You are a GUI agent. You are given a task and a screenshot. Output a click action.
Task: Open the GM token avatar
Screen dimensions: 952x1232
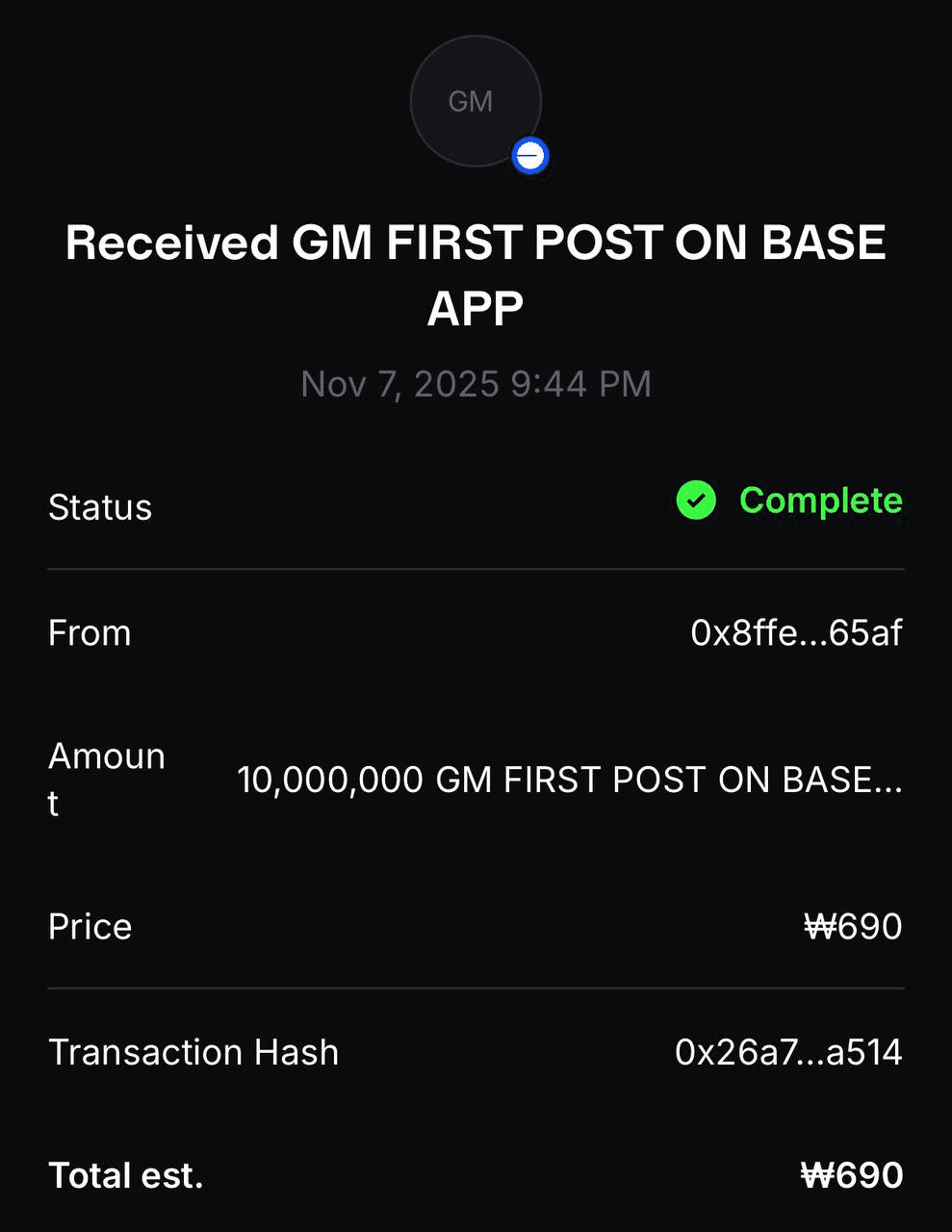click(x=475, y=102)
